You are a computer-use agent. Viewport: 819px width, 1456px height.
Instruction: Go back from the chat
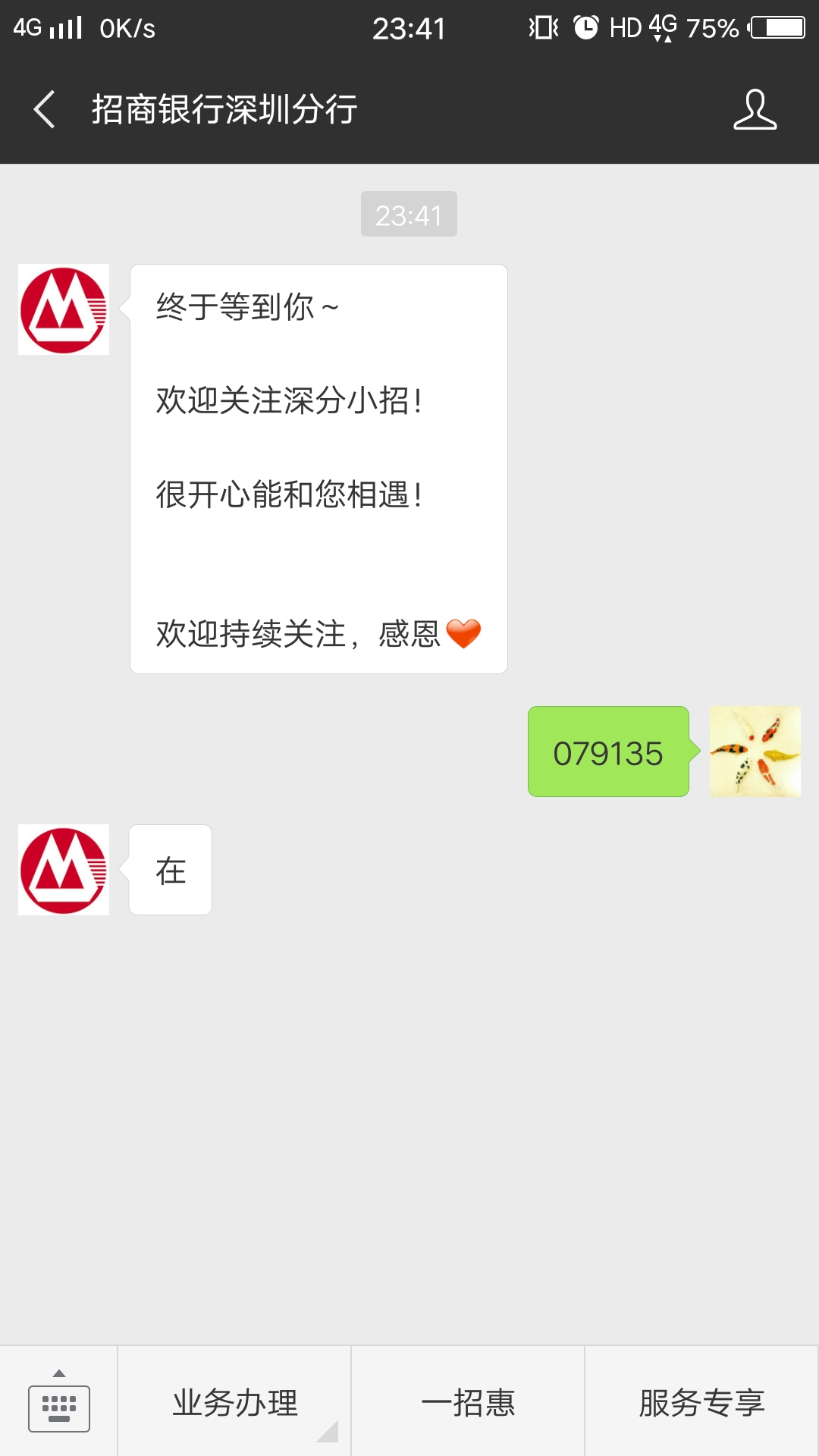pos(45,109)
